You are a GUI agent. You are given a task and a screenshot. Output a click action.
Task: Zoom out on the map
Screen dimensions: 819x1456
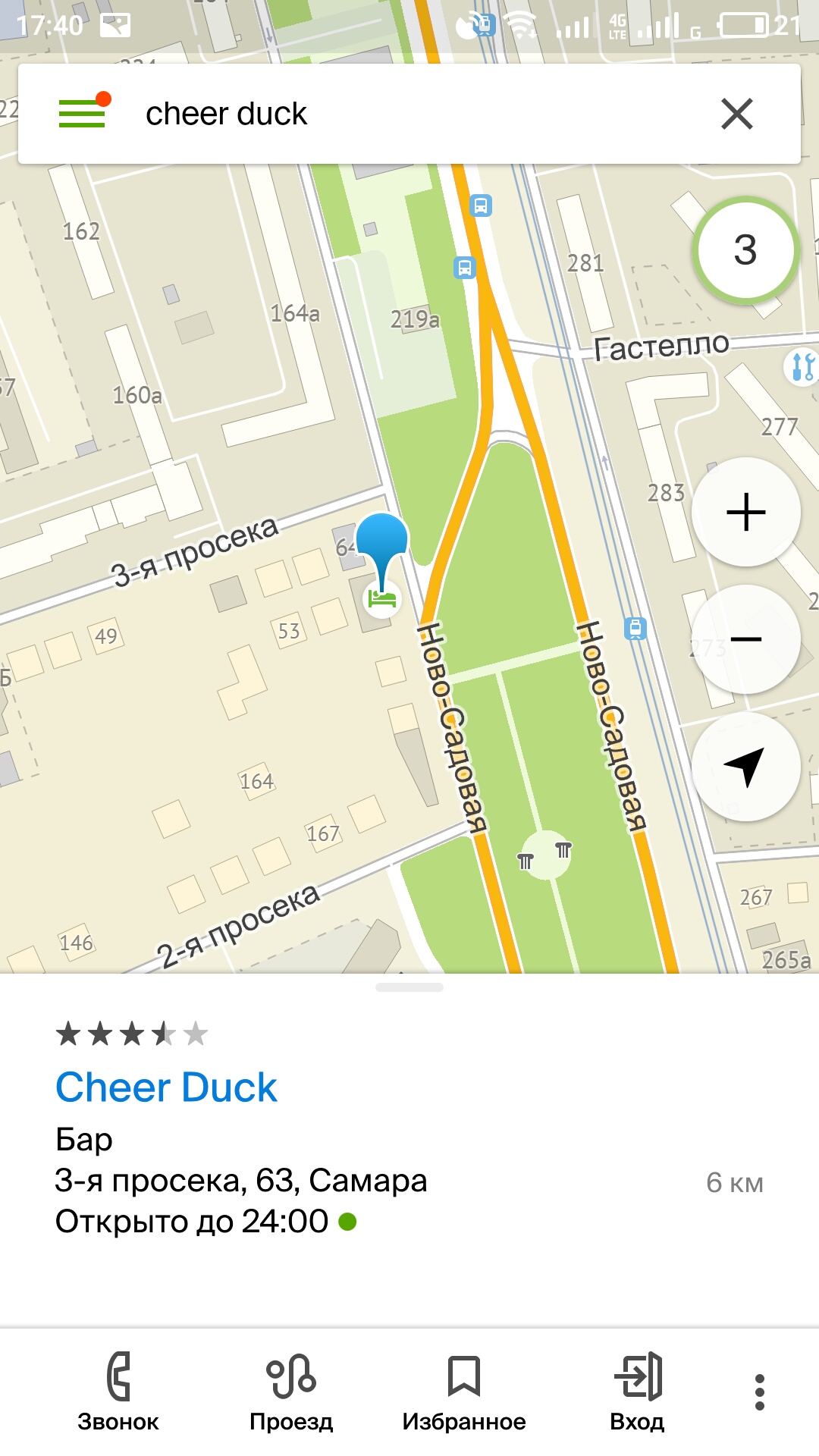(x=746, y=640)
